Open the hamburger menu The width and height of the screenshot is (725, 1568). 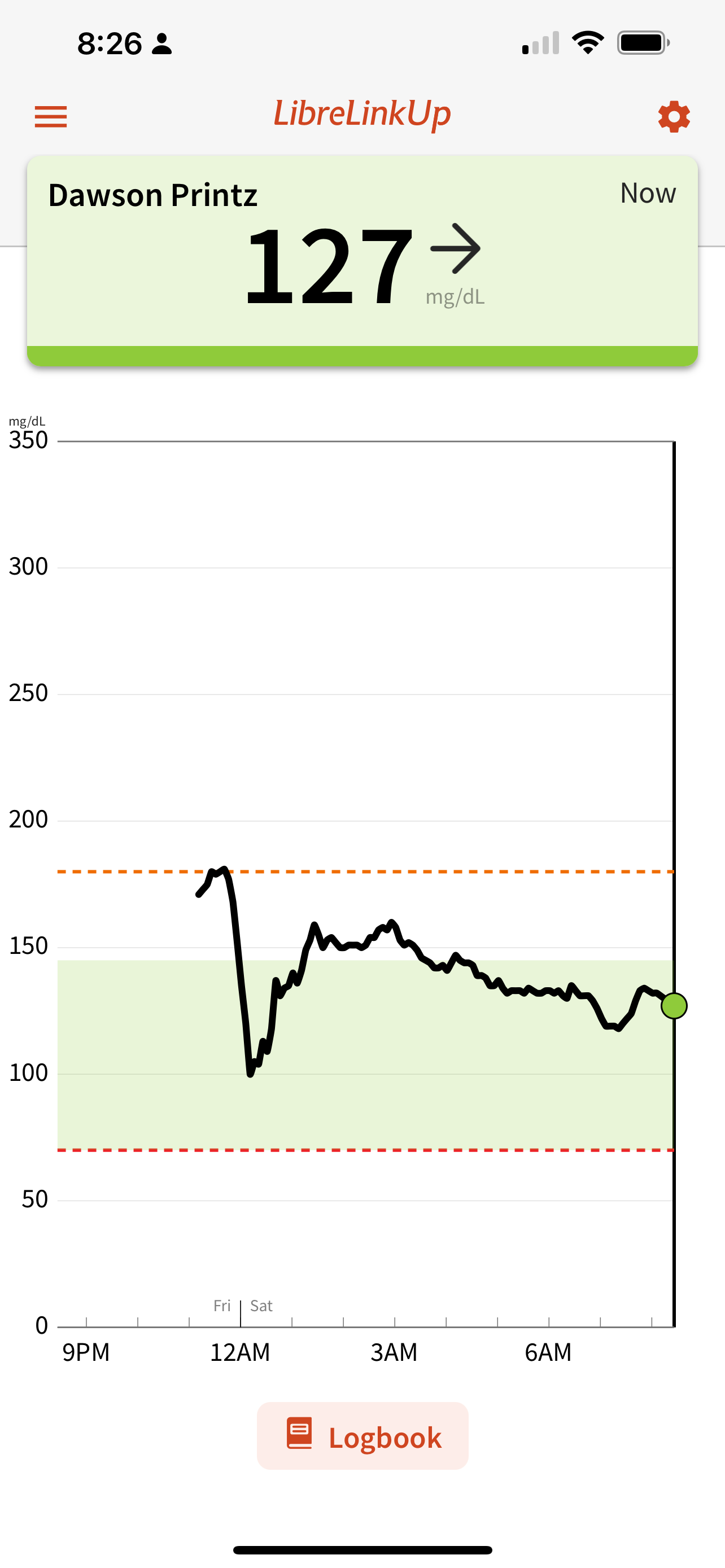[x=50, y=116]
